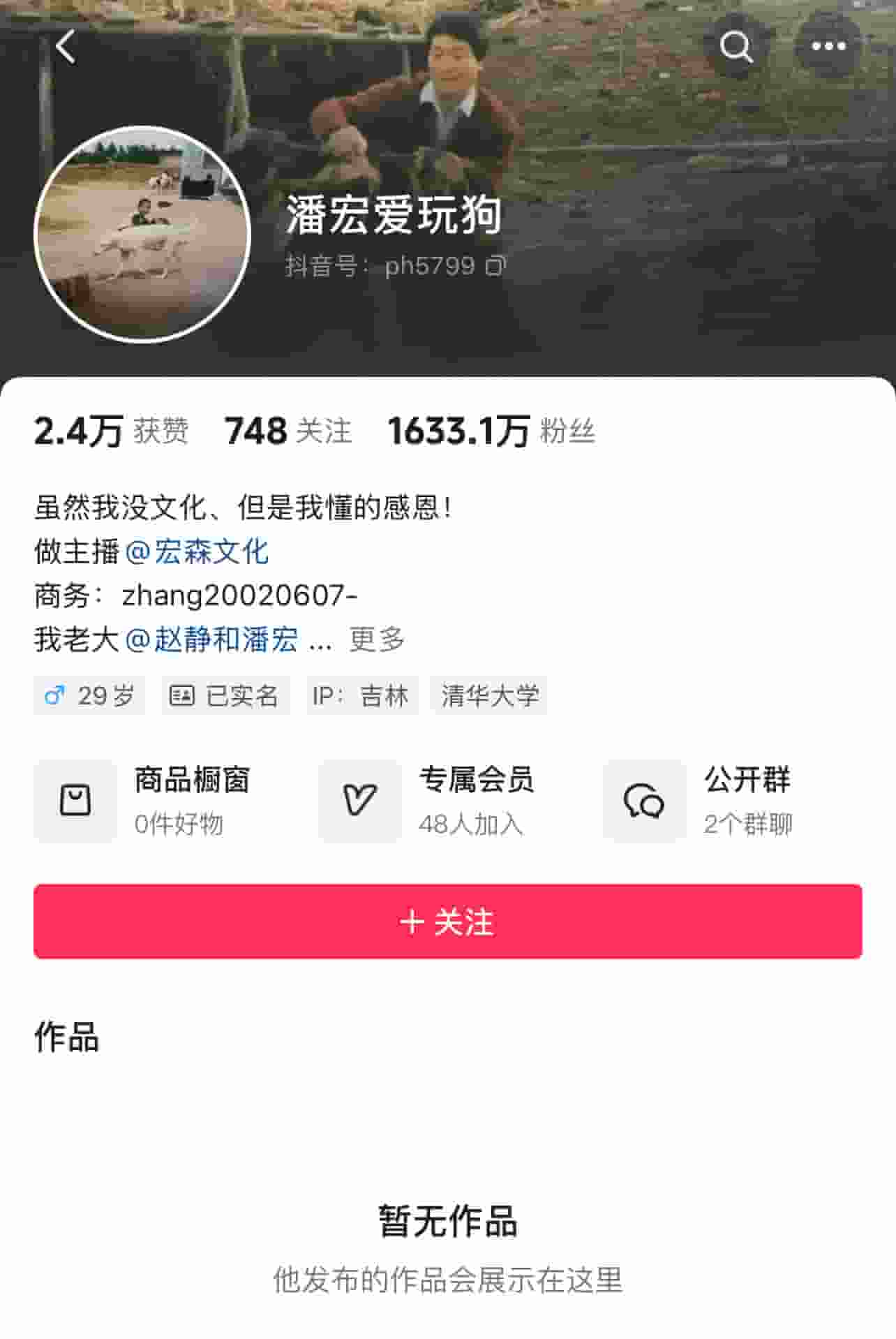Expand the 29 岁 info chip

88,695
